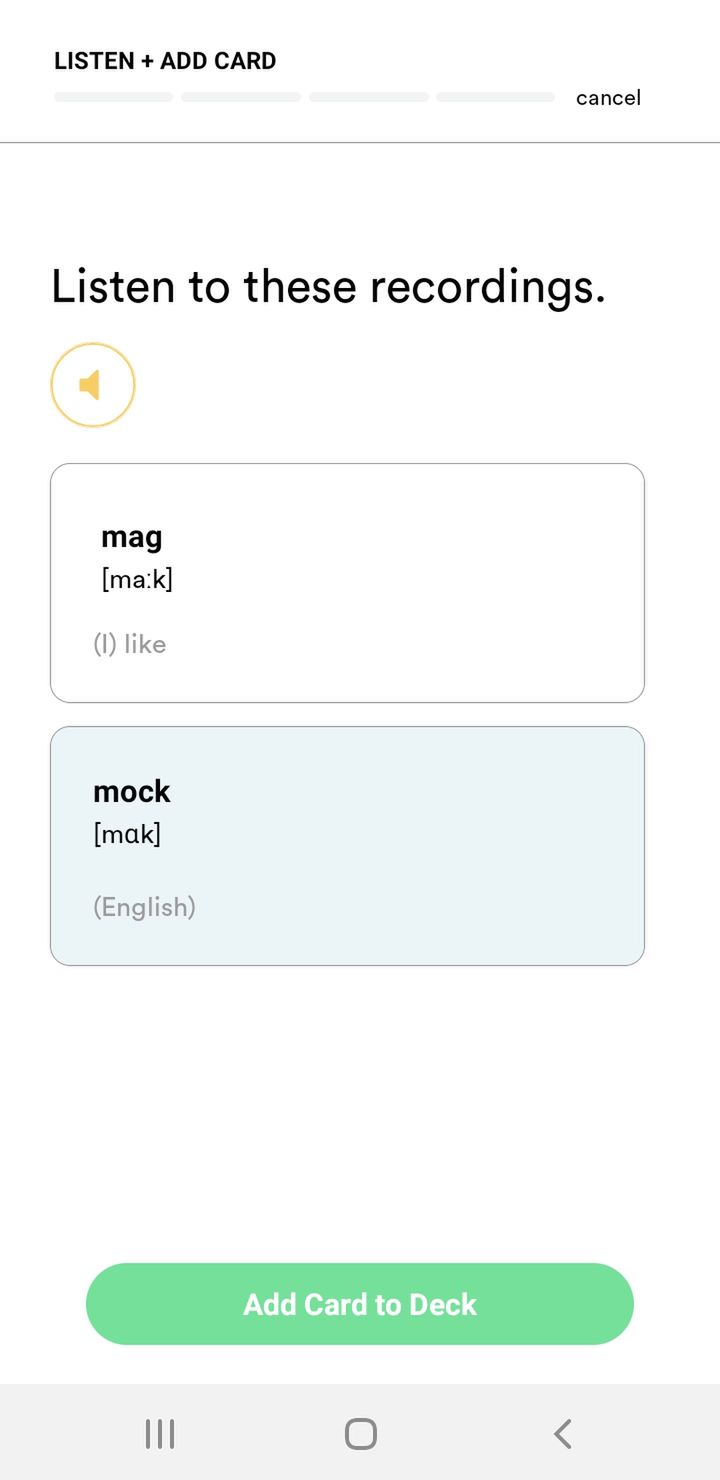Open recent apps from navigation bar
The height and width of the screenshot is (1480, 720).
160,1433
